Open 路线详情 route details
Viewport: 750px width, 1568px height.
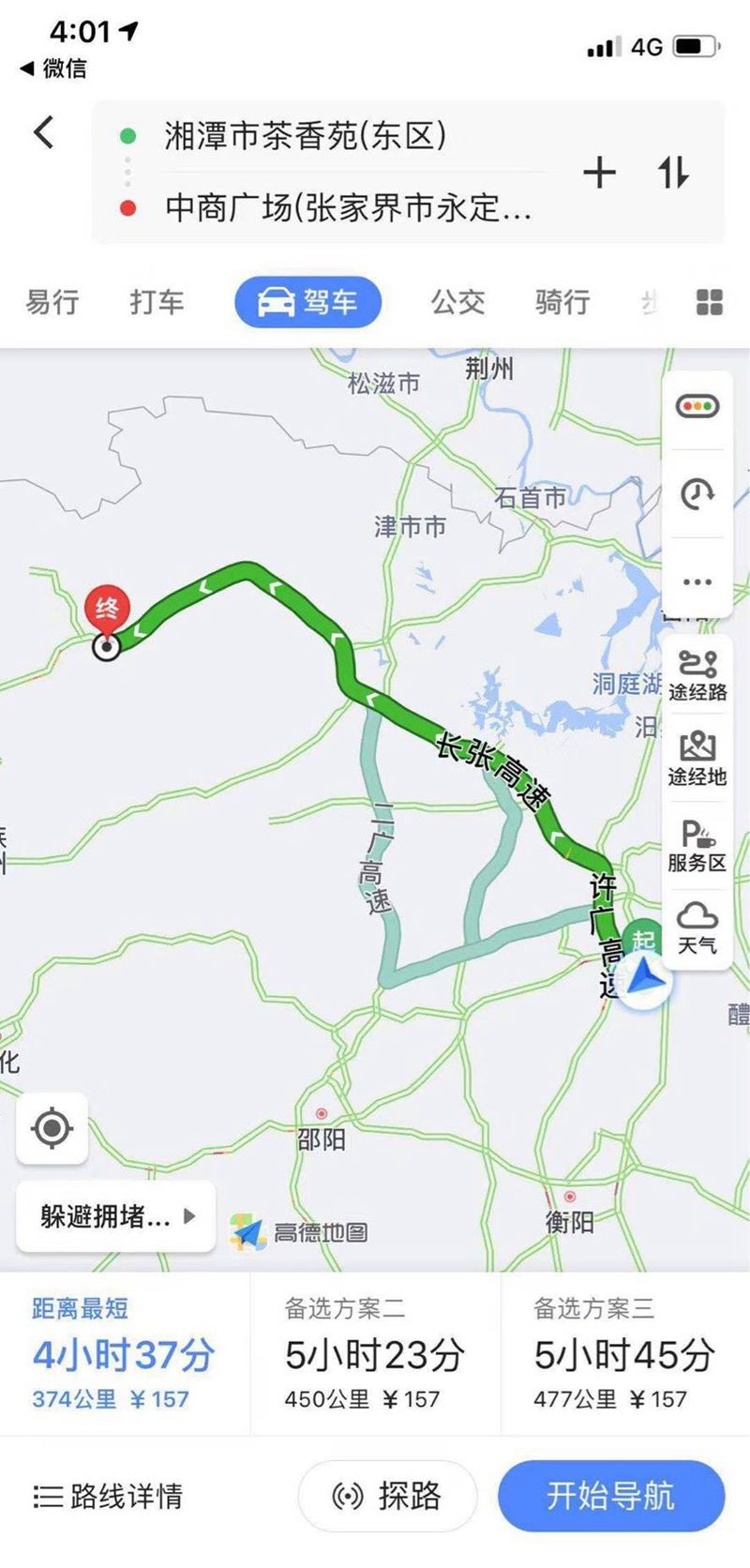click(x=109, y=1496)
